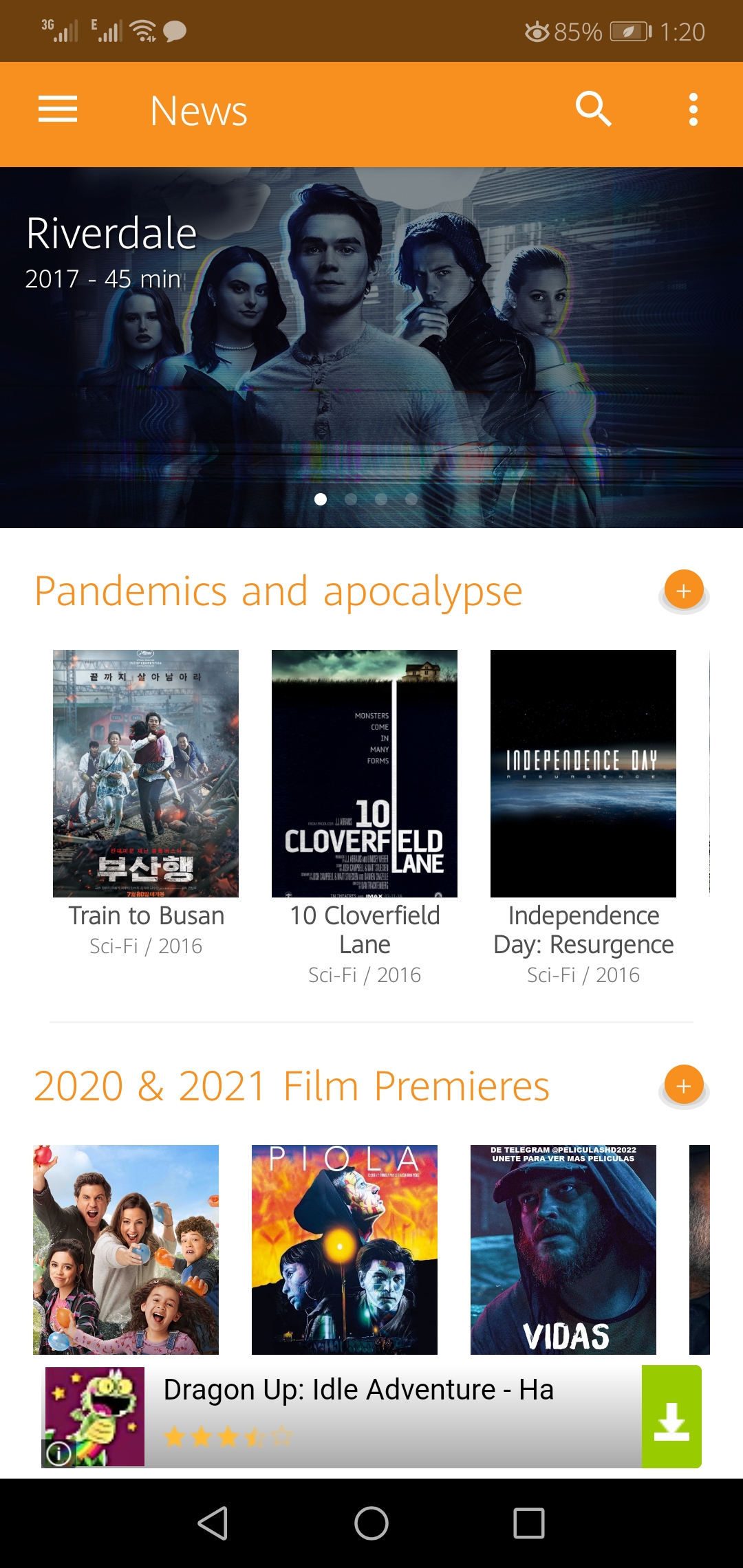
Task: Open the Vidas movie poster
Action: pyautogui.click(x=563, y=1250)
